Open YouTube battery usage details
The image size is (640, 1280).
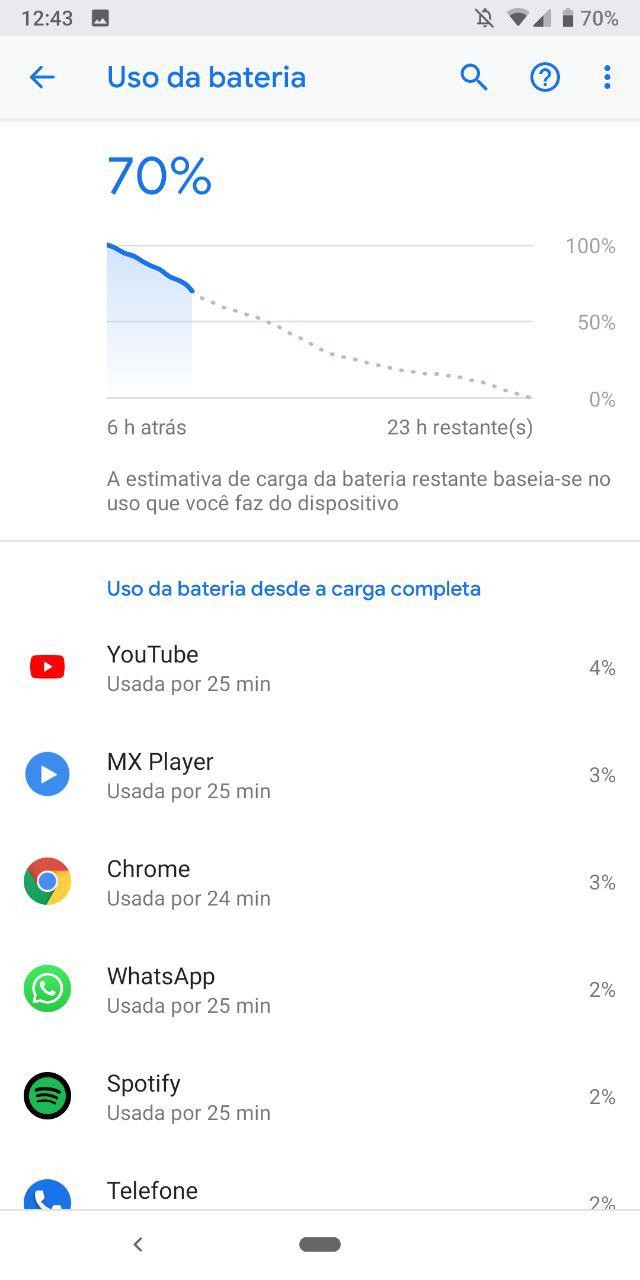click(320, 668)
